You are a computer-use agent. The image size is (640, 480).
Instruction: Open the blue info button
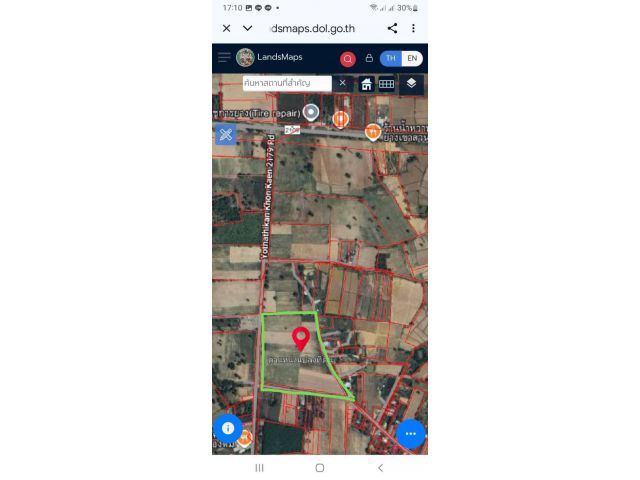(227, 428)
